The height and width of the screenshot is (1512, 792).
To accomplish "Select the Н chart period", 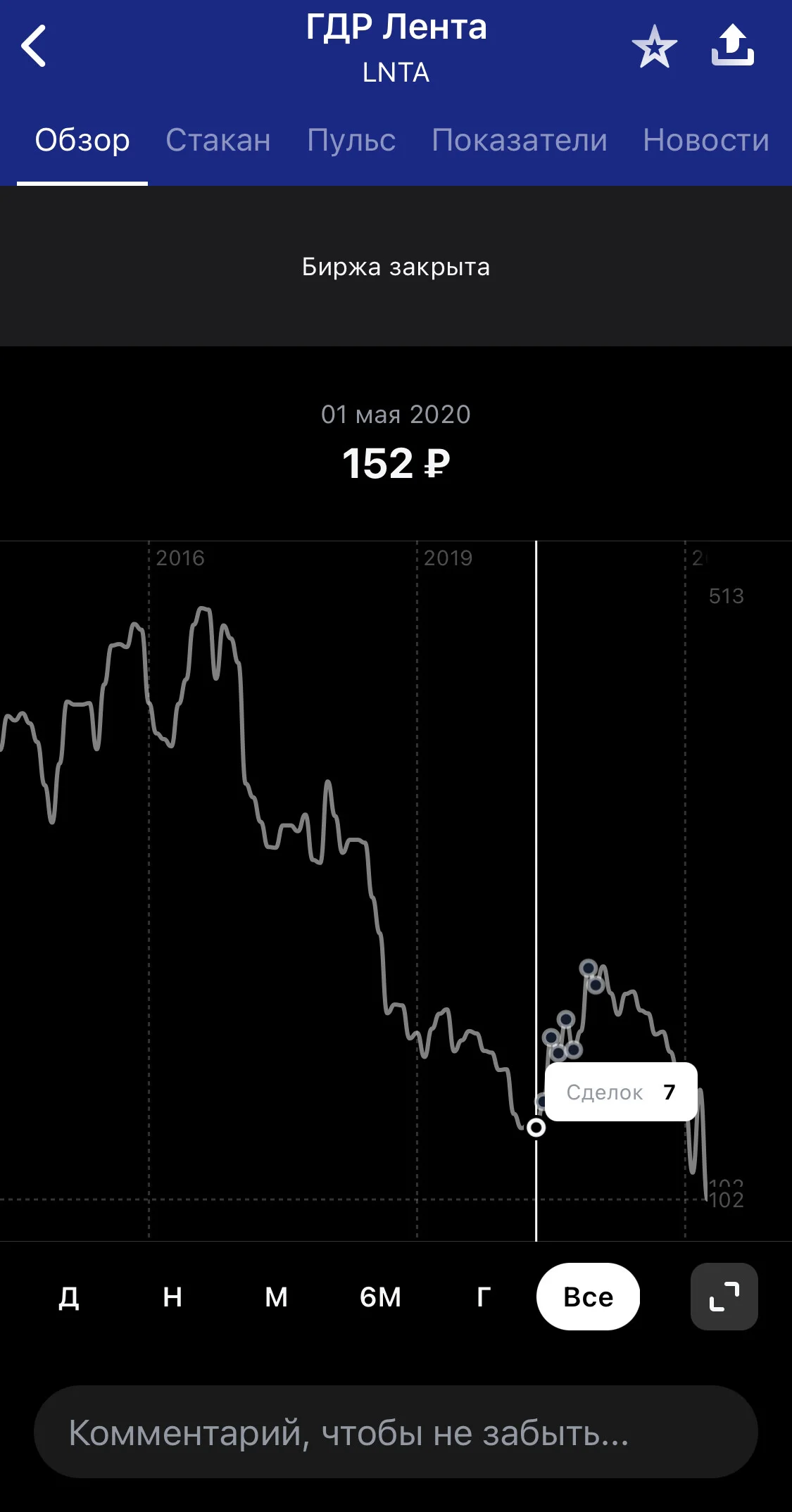I will pyautogui.click(x=172, y=1297).
